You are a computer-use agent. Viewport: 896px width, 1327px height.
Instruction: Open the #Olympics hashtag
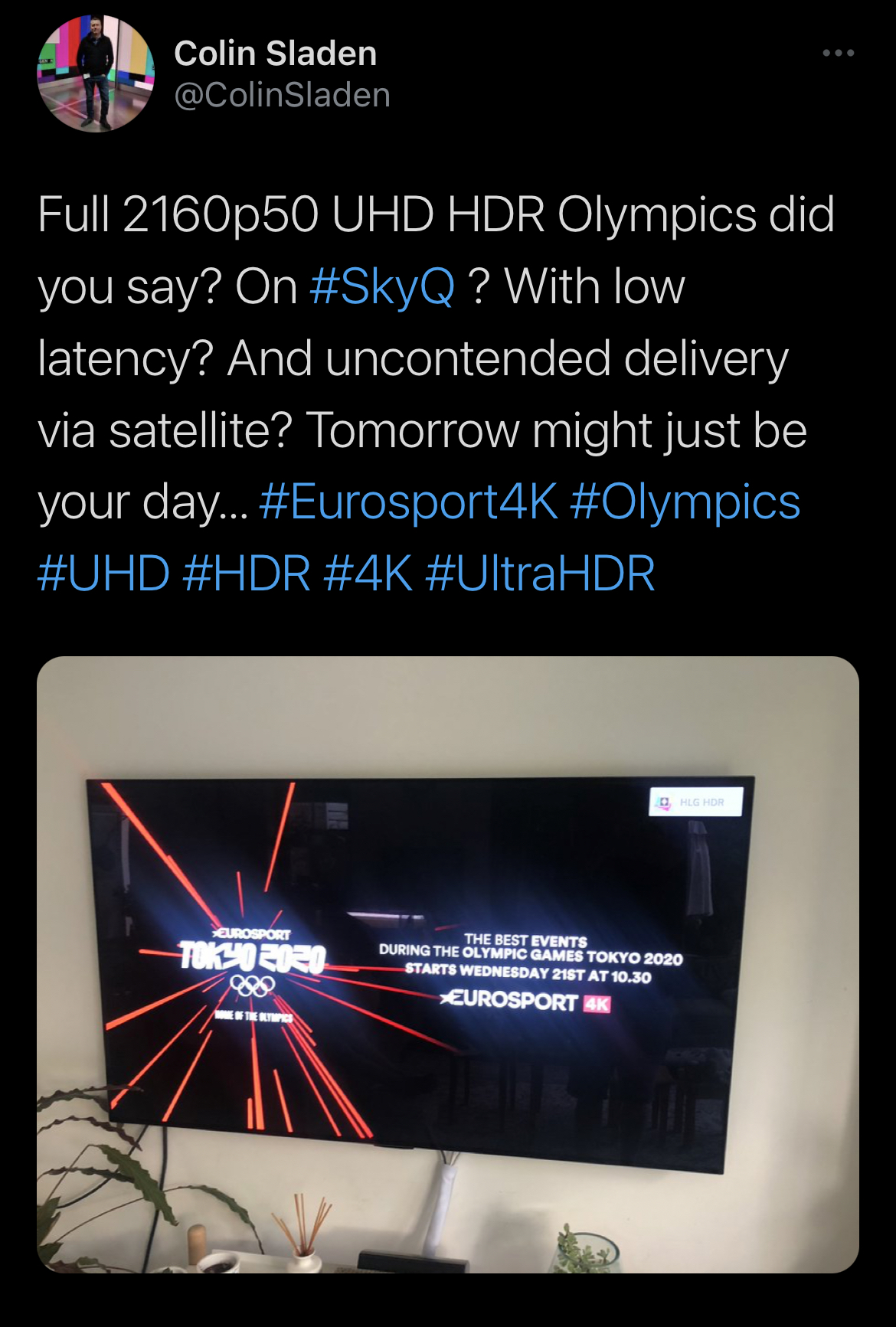tap(685, 502)
